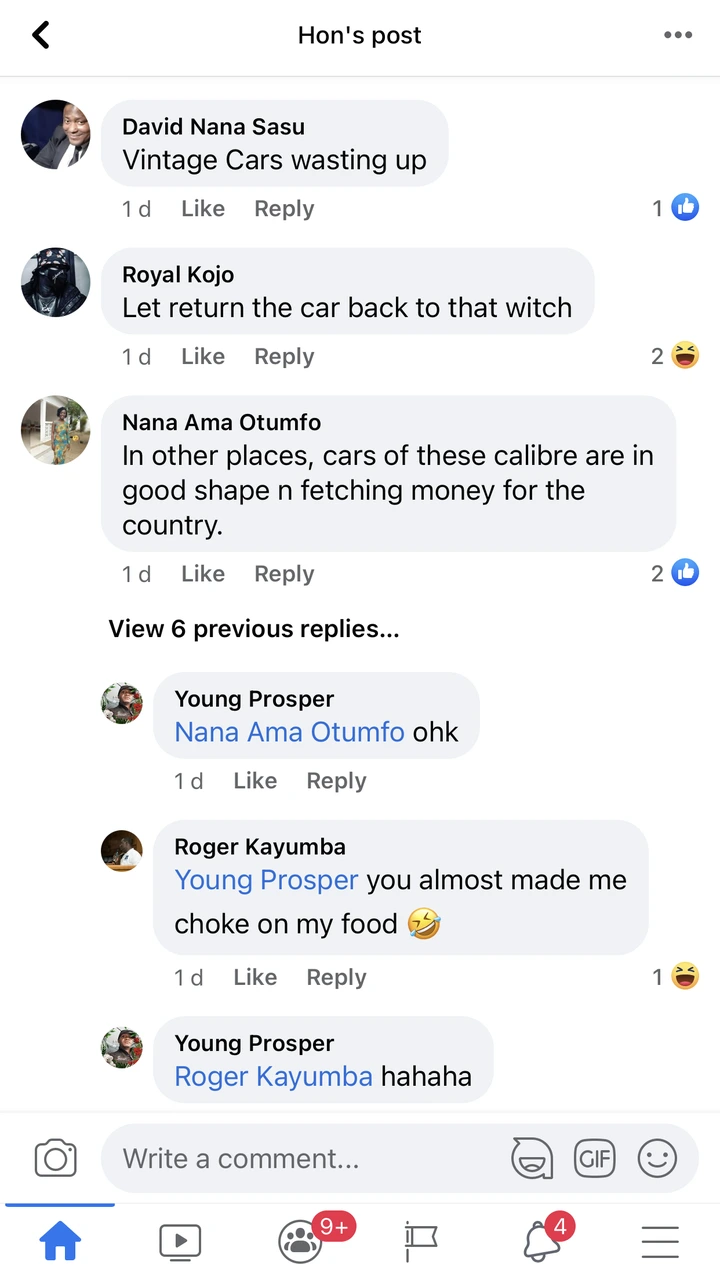Like Nana Ama Otumfo's comment
Image resolution: width=720 pixels, height=1280 pixels.
tap(203, 574)
